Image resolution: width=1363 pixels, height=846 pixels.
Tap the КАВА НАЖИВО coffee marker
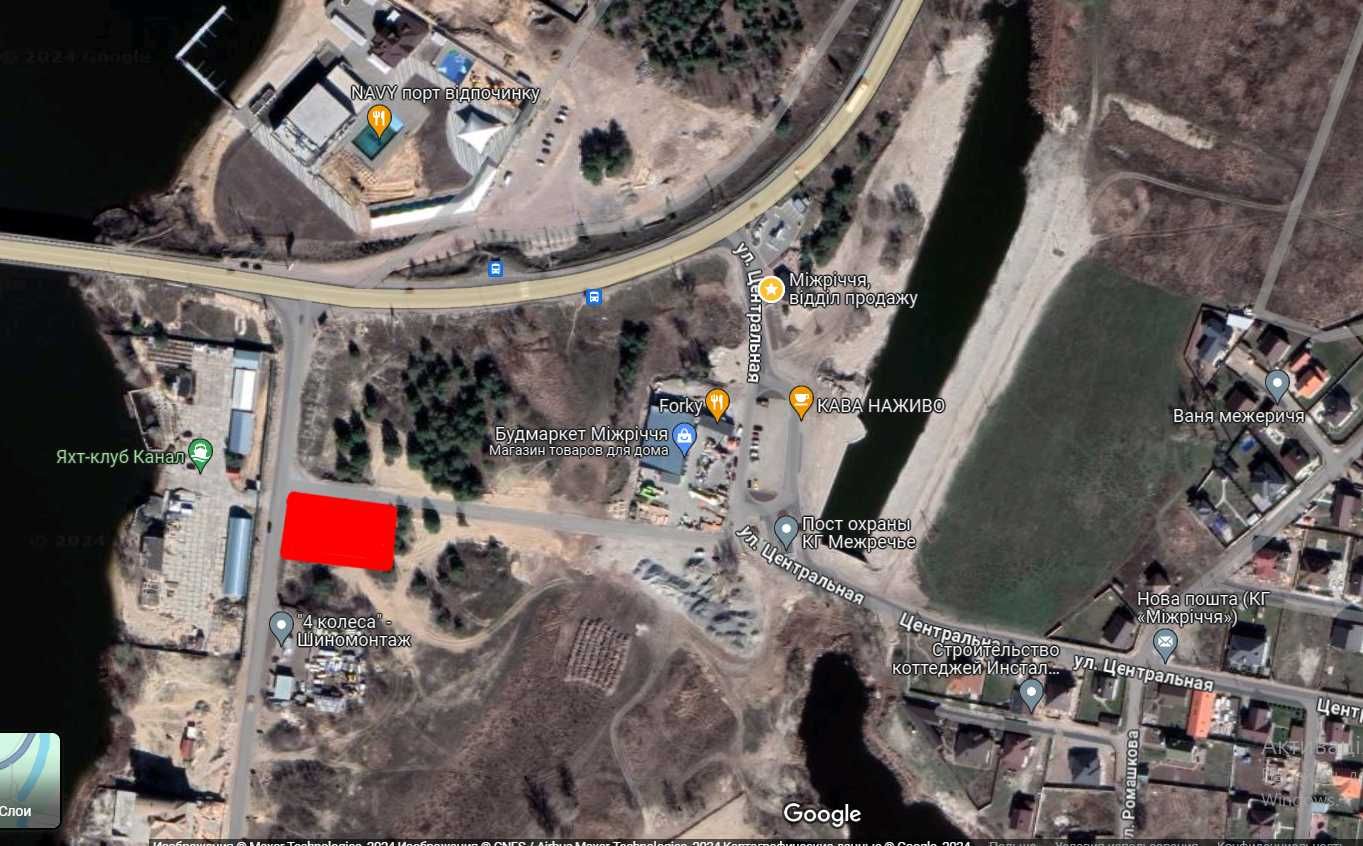[801, 402]
